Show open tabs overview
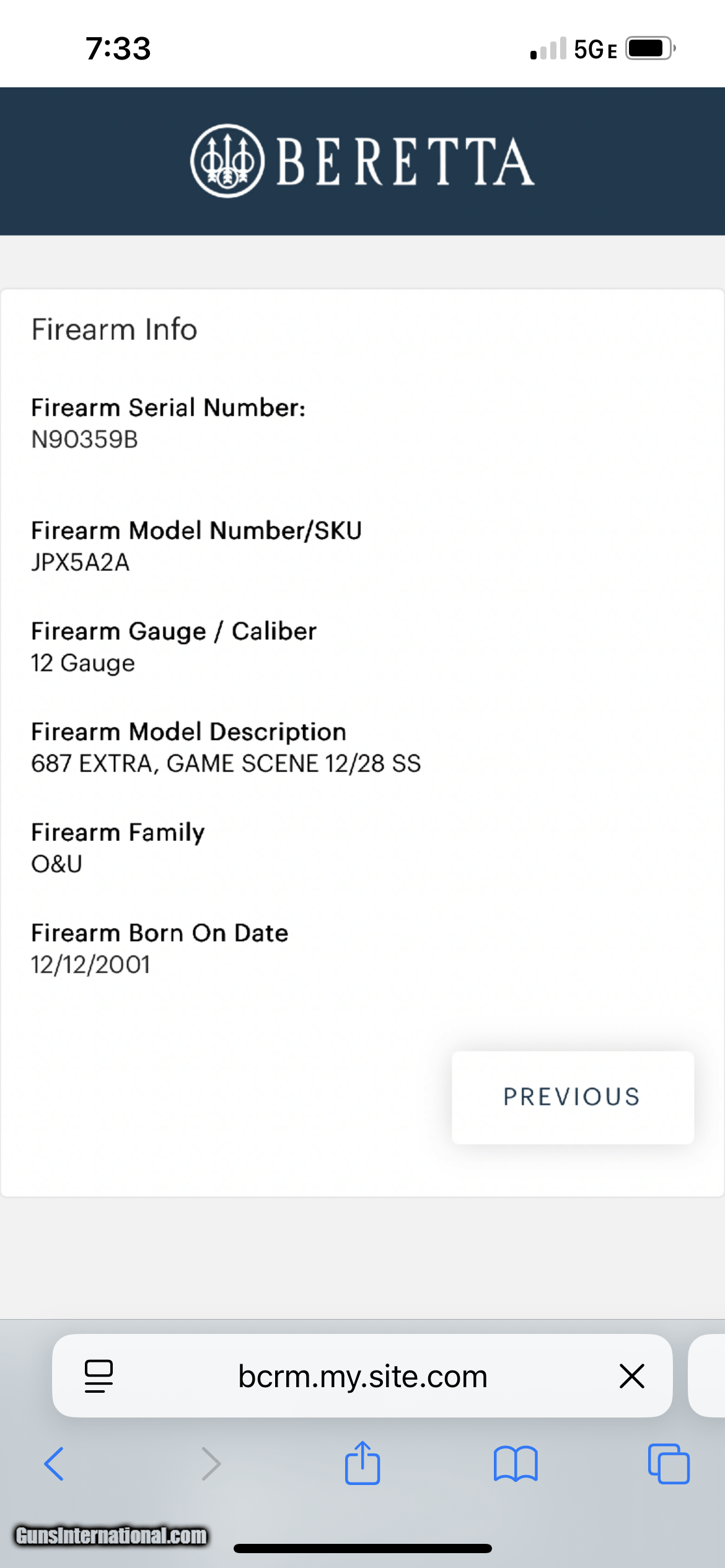The width and height of the screenshot is (725, 1568). pos(668,1464)
